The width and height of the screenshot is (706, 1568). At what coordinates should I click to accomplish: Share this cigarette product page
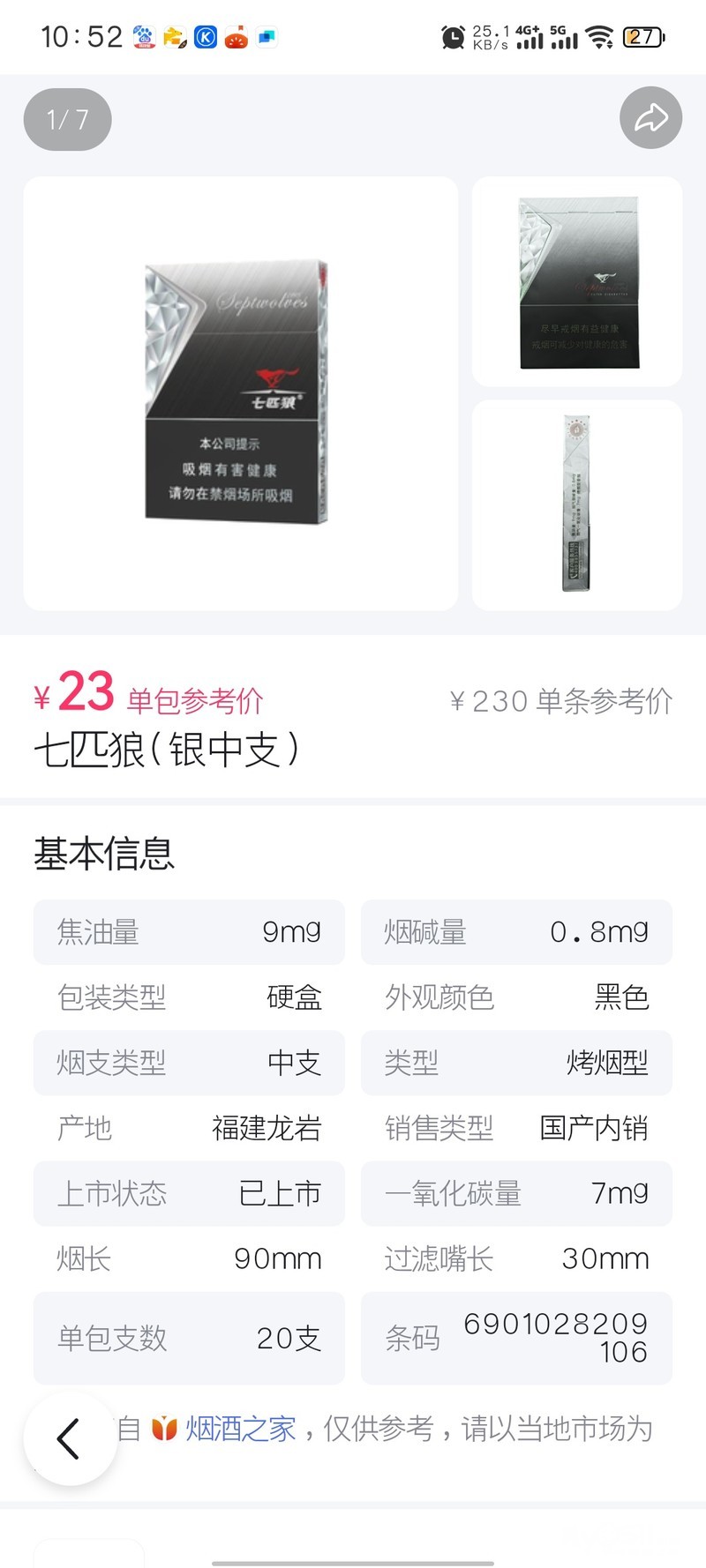tap(650, 118)
